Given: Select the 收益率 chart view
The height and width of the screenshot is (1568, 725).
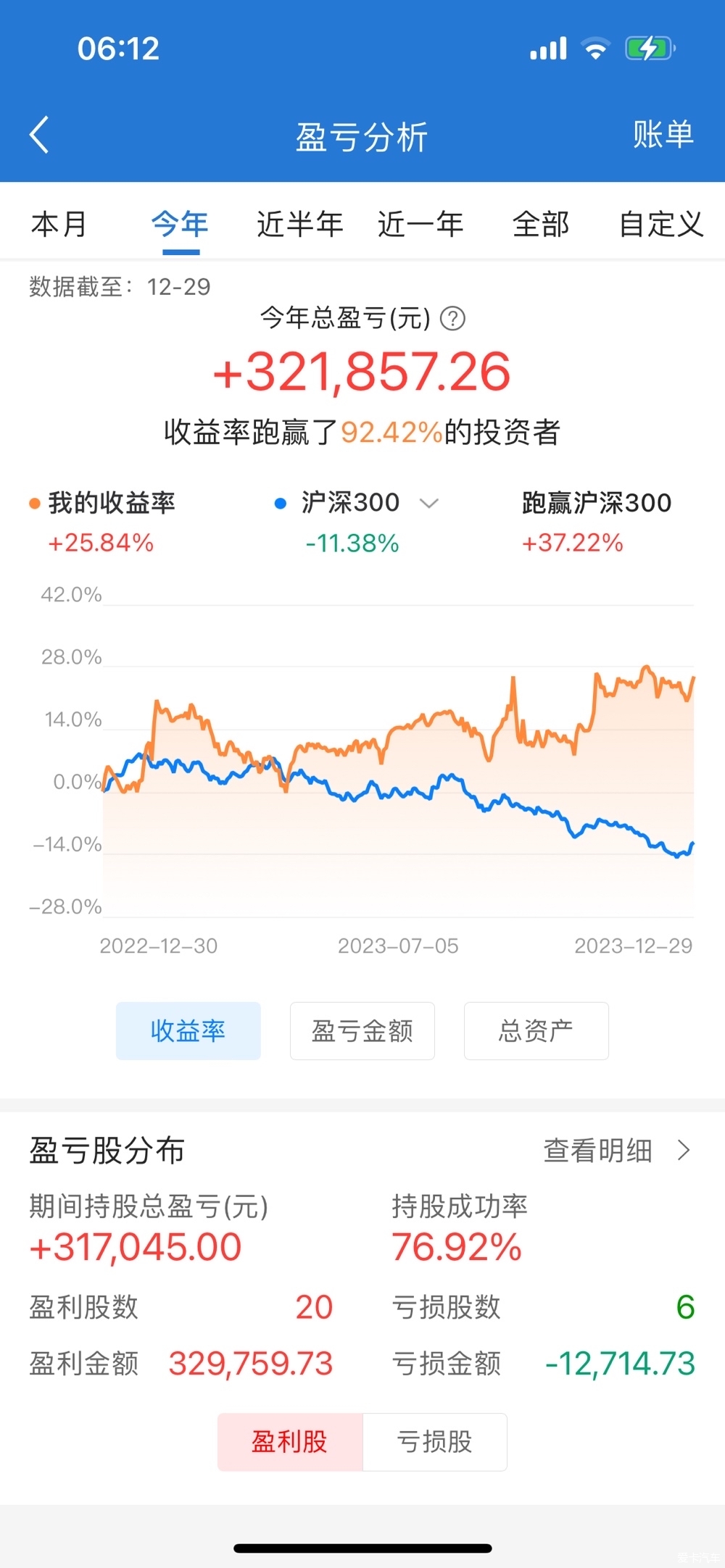Looking at the screenshot, I should click(x=188, y=1031).
